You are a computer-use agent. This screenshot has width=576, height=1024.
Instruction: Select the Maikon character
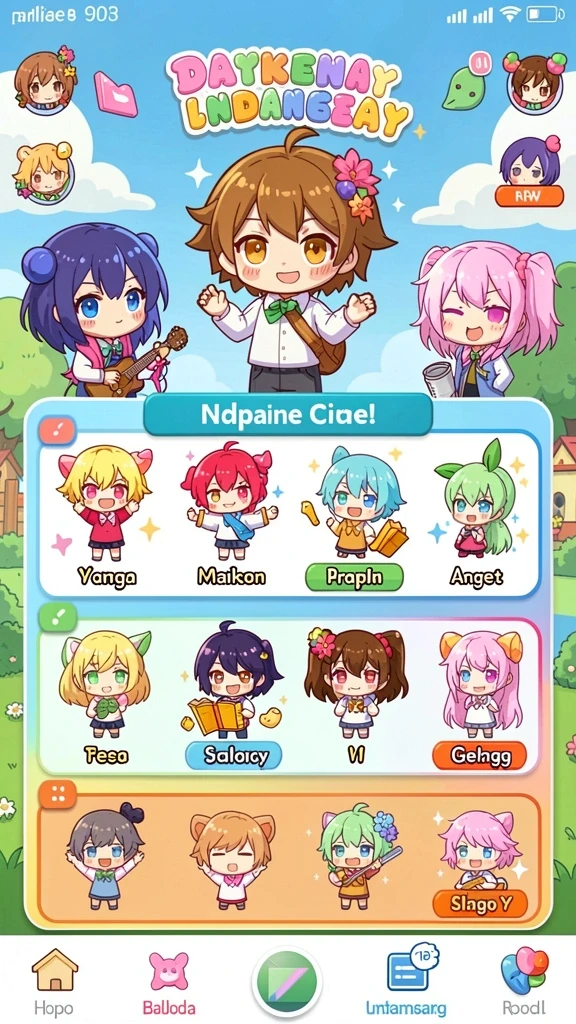point(231,518)
